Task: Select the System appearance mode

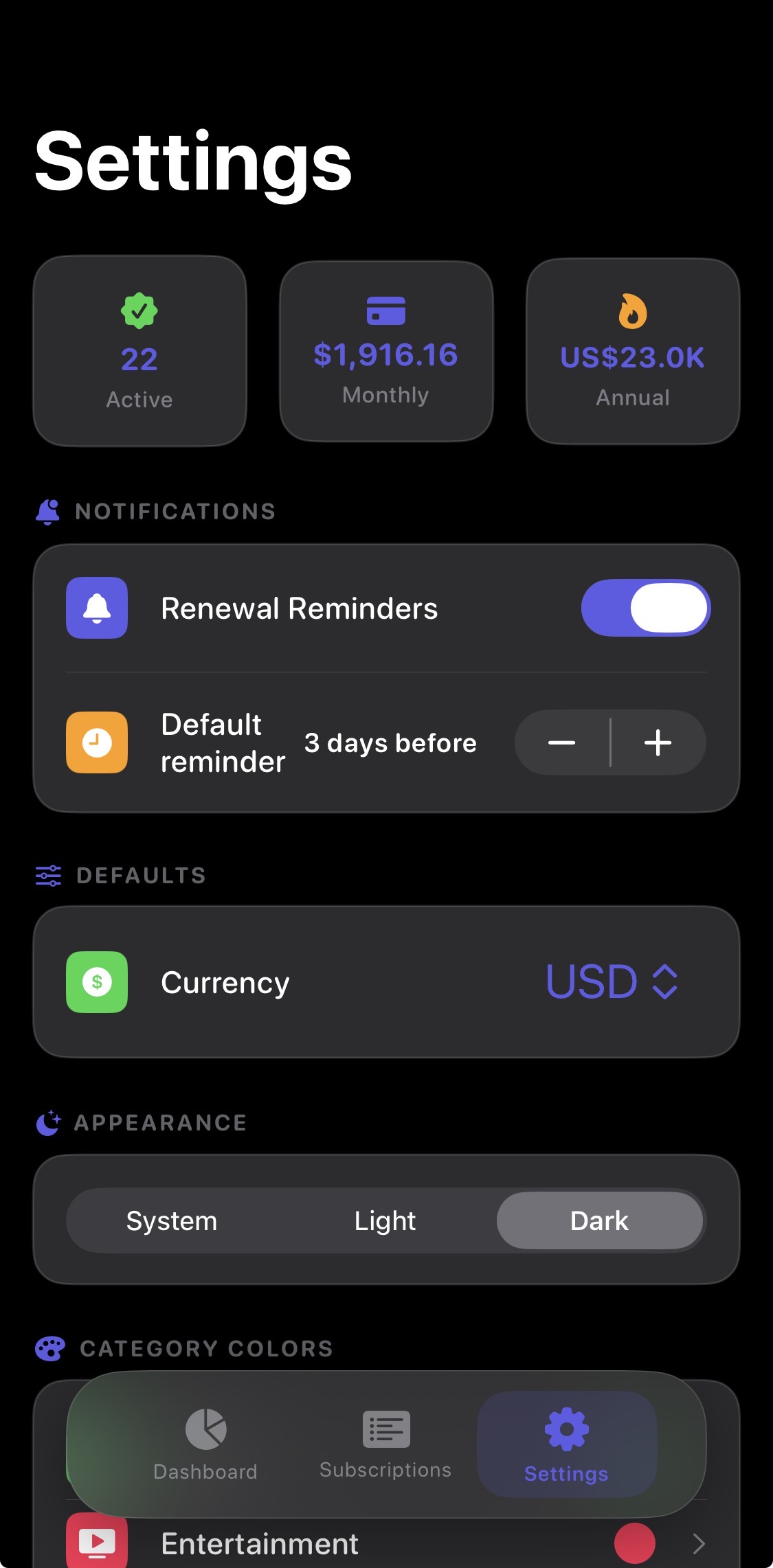Action: [171, 1220]
